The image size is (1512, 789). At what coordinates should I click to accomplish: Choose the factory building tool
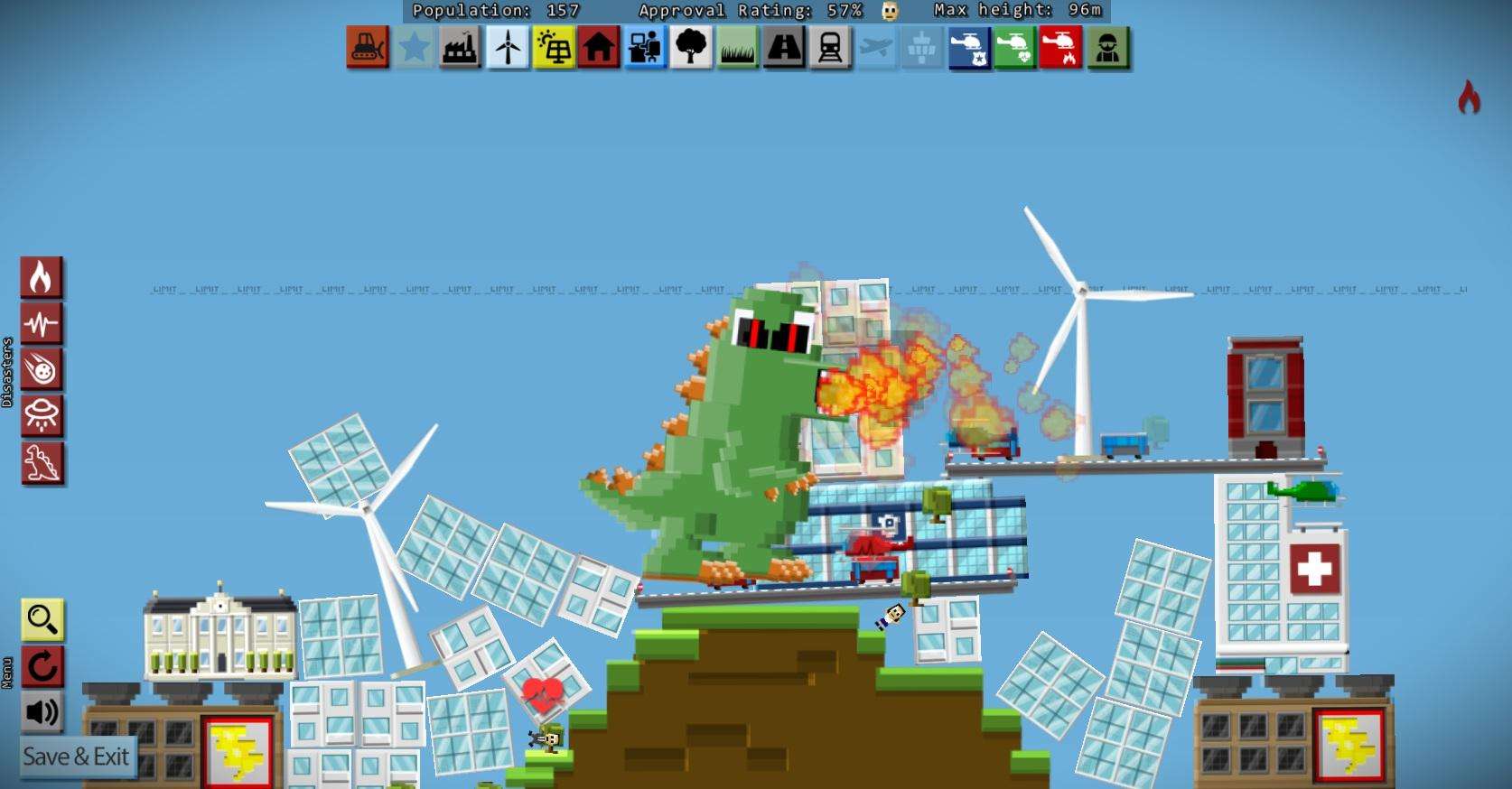click(x=460, y=47)
